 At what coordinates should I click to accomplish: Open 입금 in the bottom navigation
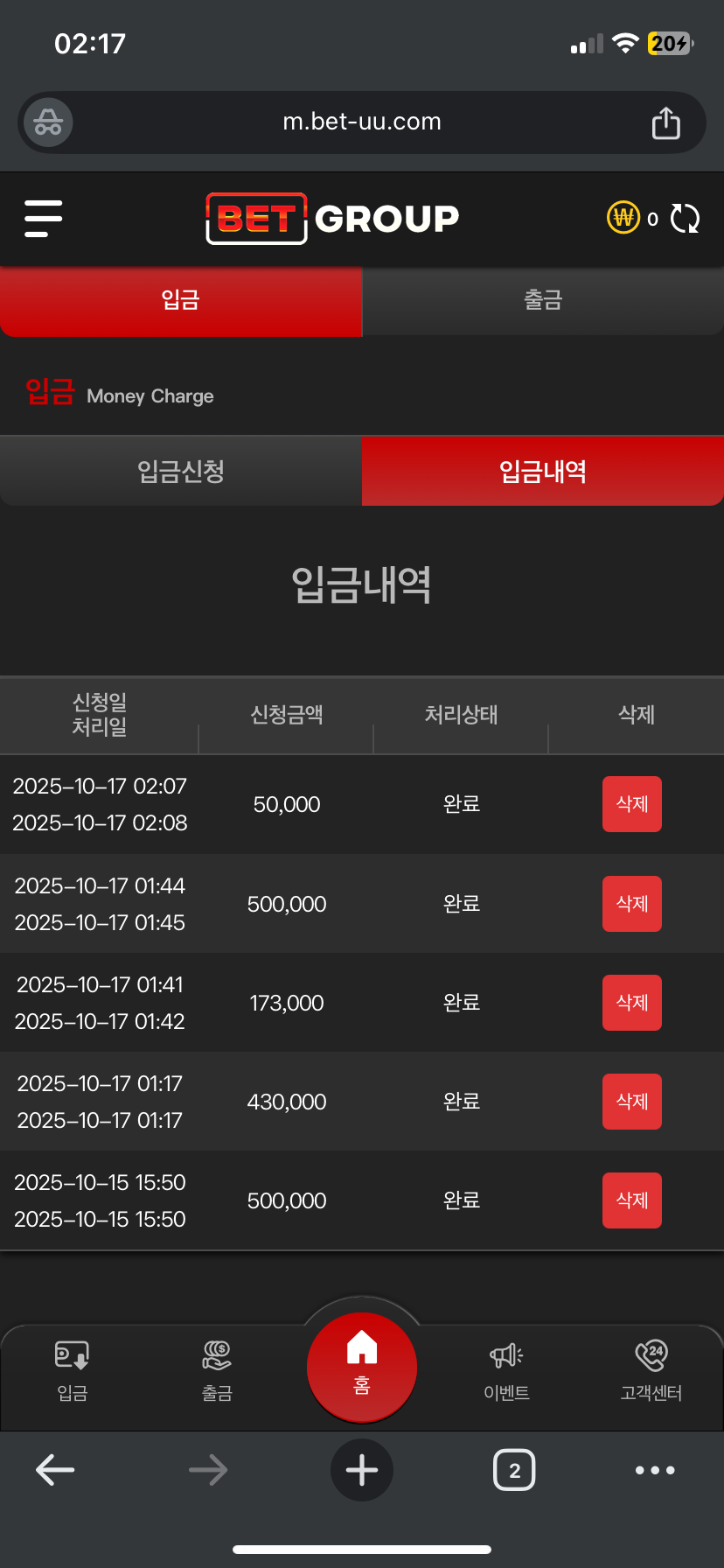[x=72, y=1370]
